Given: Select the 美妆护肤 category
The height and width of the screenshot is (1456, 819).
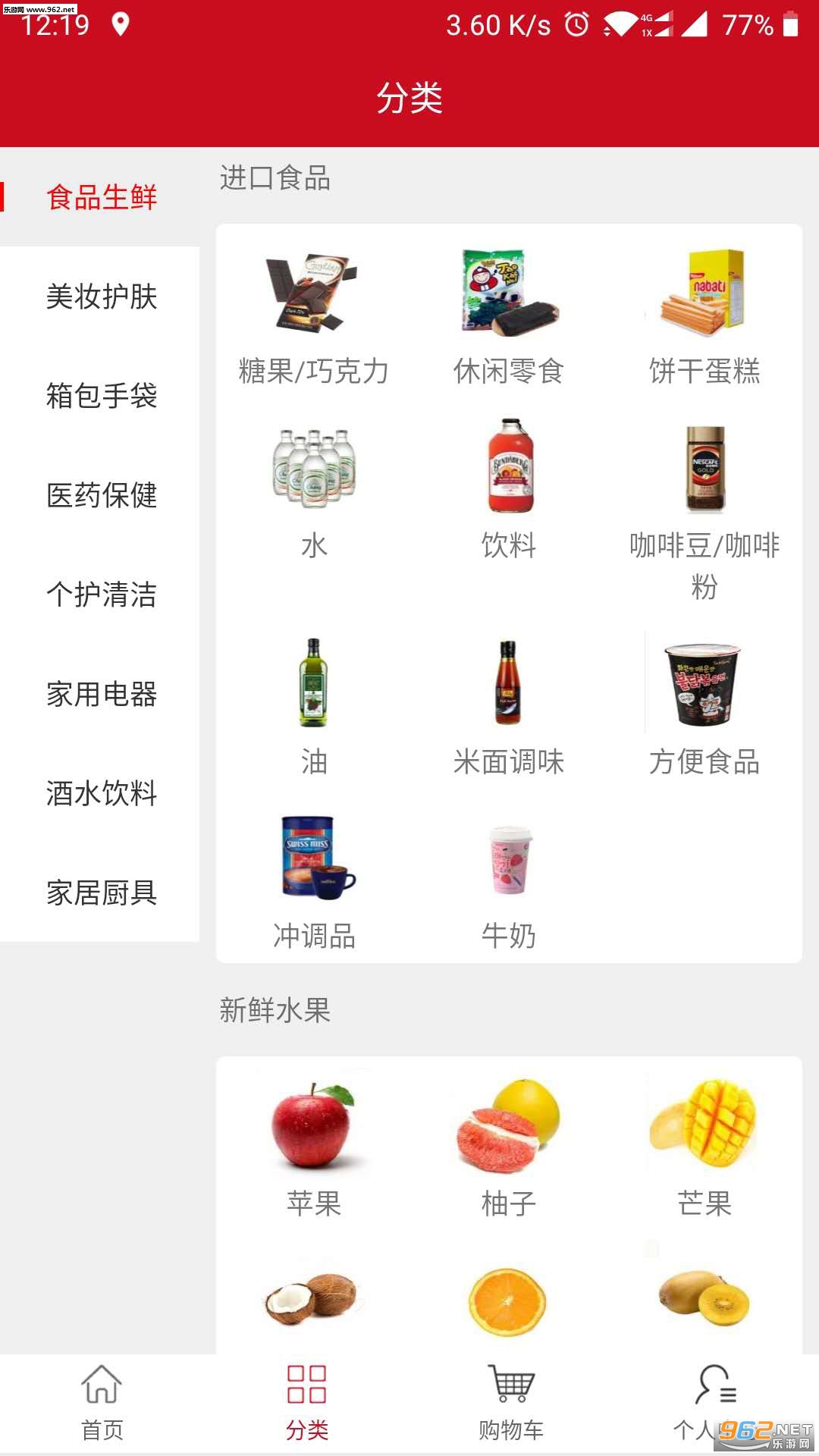Looking at the screenshot, I should click(x=101, y=297).
